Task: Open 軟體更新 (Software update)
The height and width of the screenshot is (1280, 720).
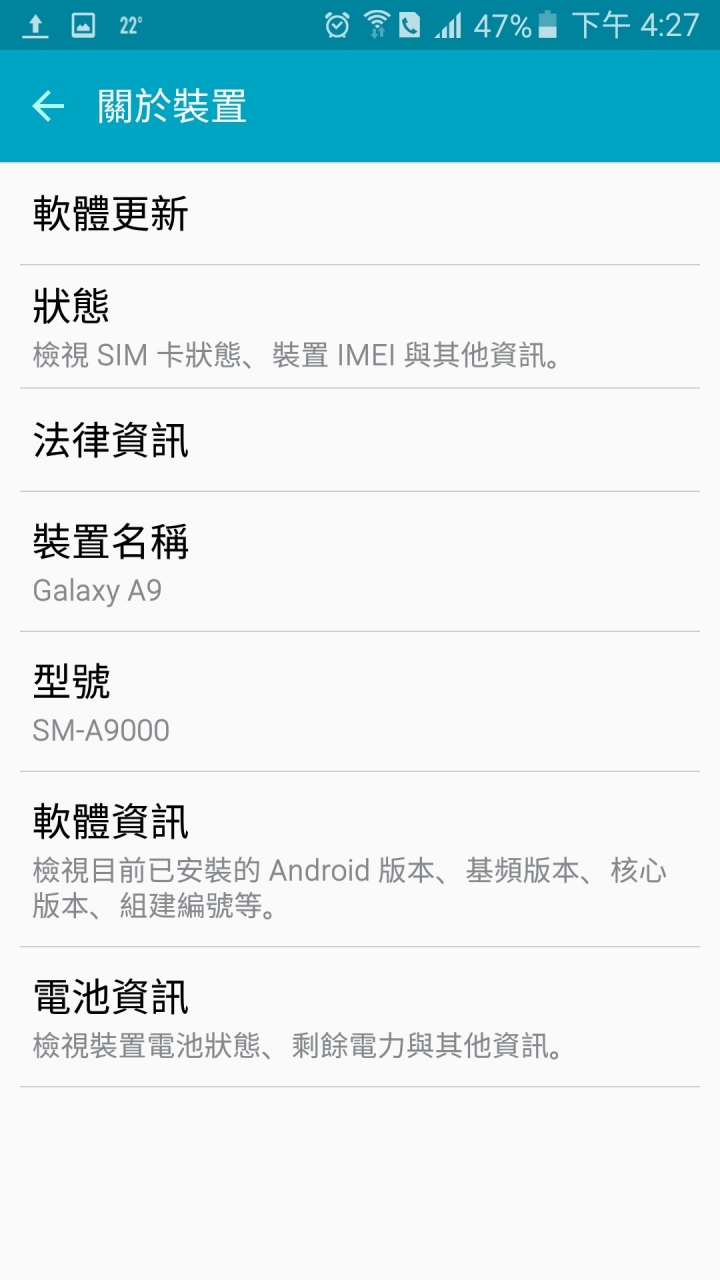Action: pyautogui.click(x=360, y=214)
